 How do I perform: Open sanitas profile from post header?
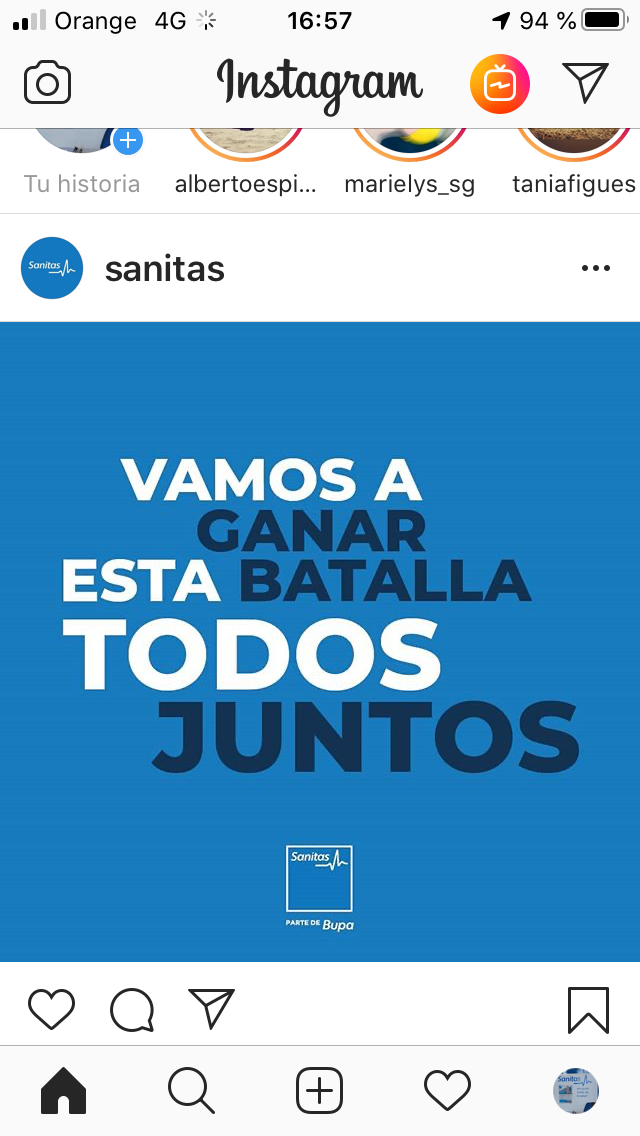point(164,269)
